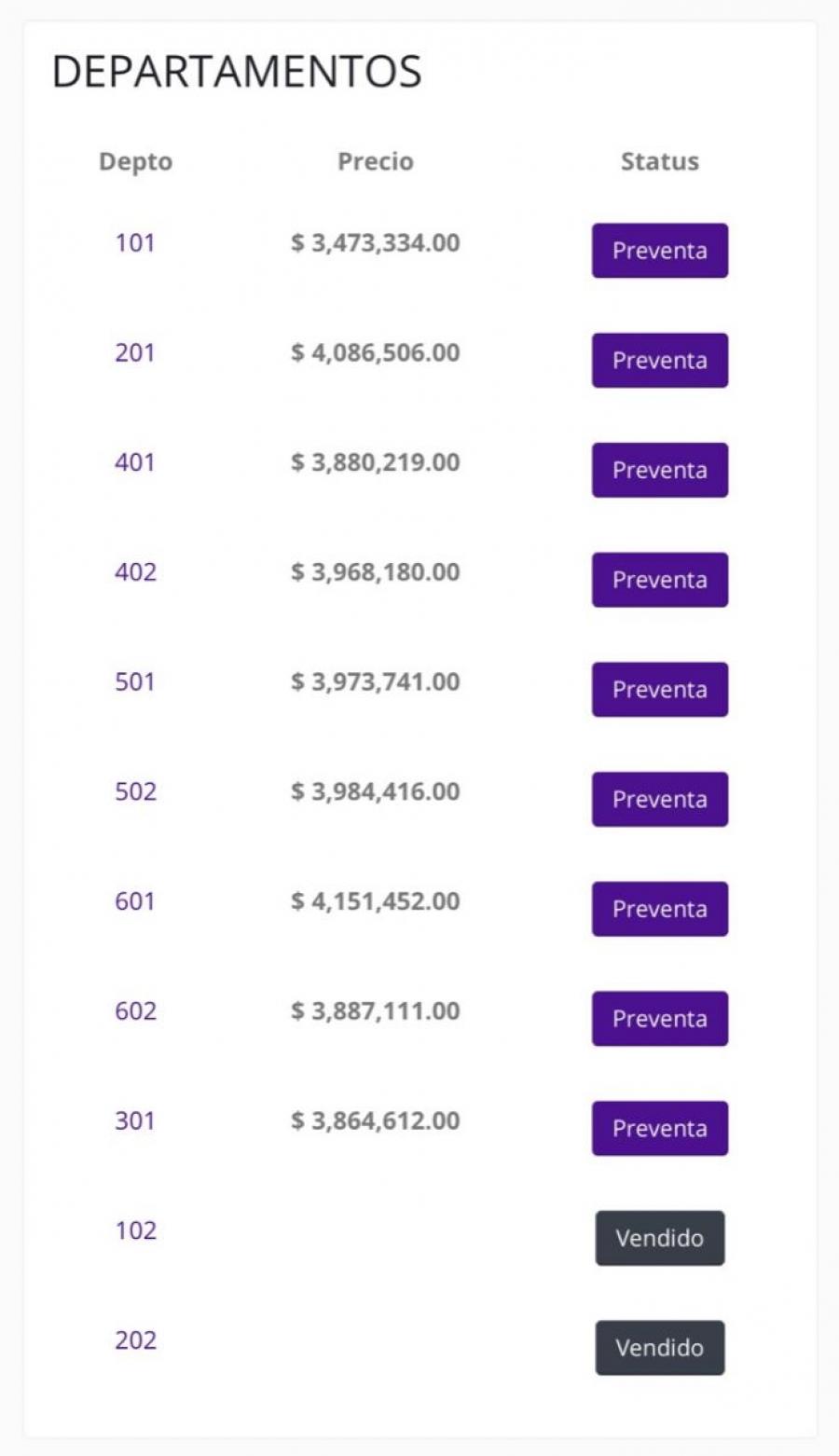
Task: Open sold department 202 link
Action: [135, 1341]
